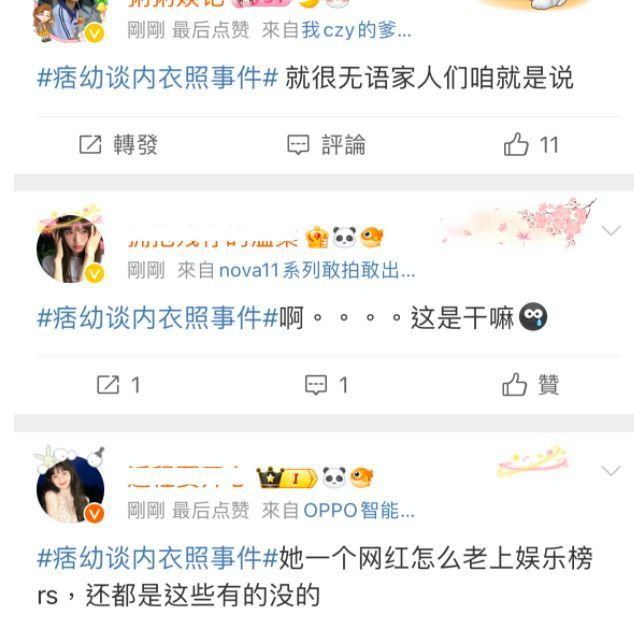Comment on the 这是干嘛 post
634x620 pixels.
click(x=327, y=385)
